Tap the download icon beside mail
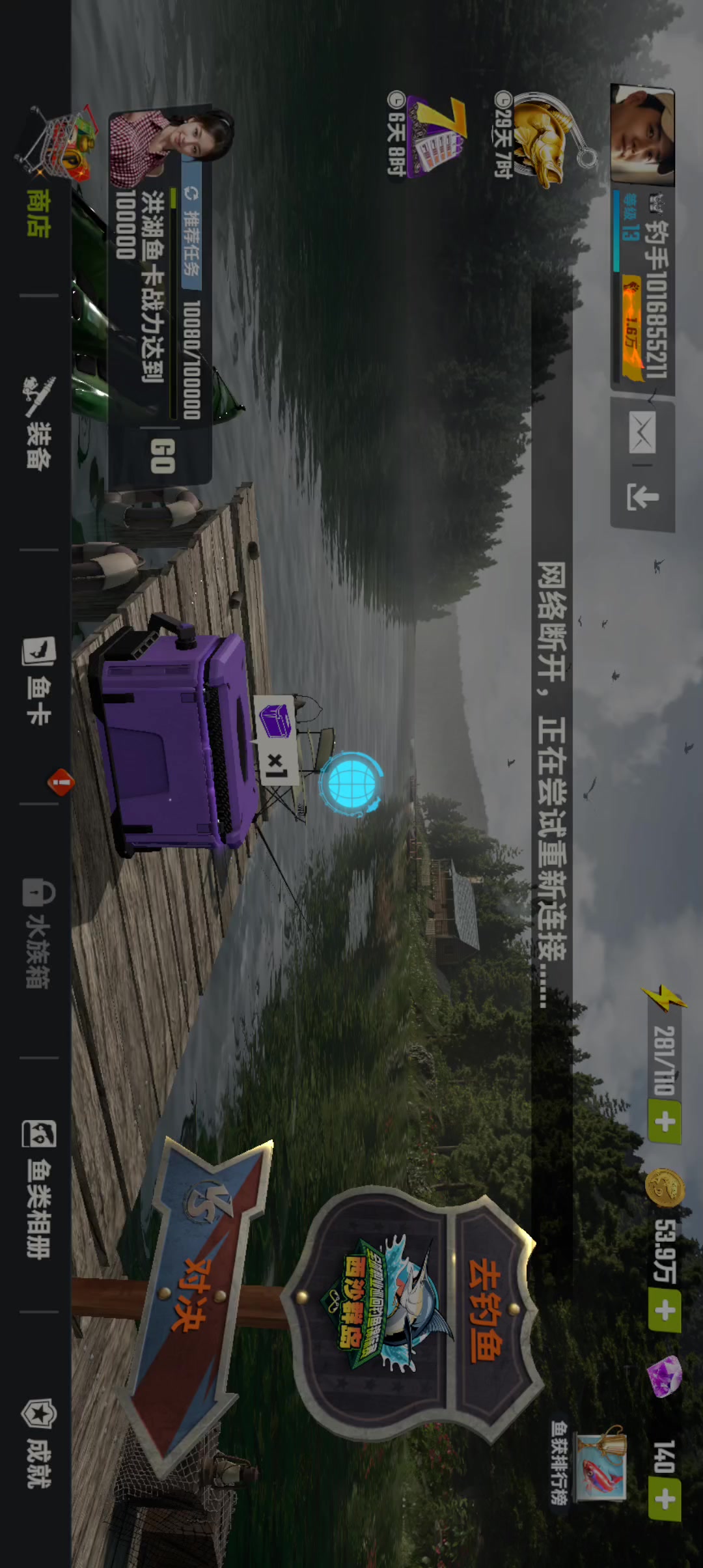The height and width of the screenshot is (1568, 703). 642,497
